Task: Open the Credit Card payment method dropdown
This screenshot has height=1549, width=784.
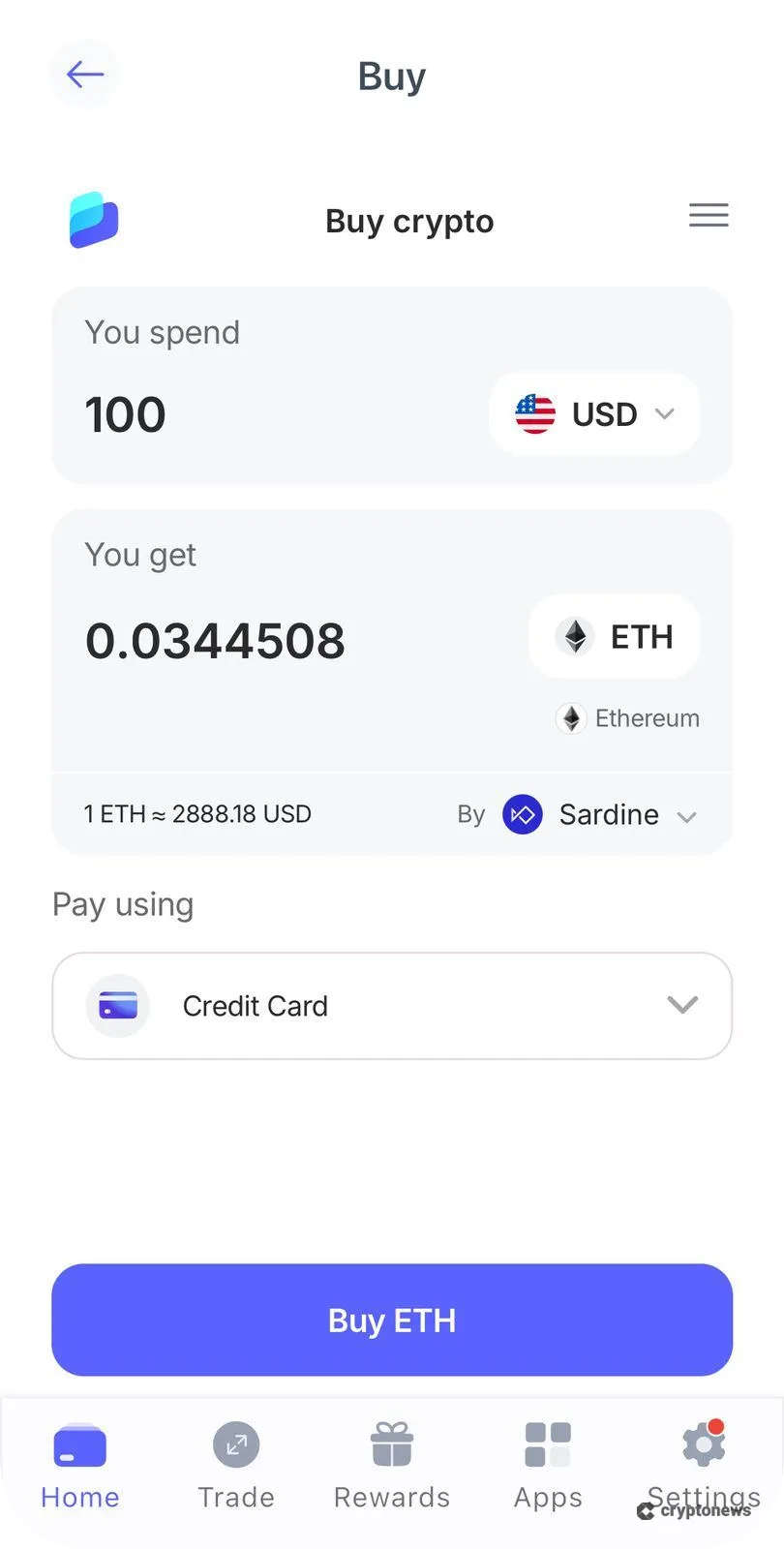Action: pos(681,1005)
